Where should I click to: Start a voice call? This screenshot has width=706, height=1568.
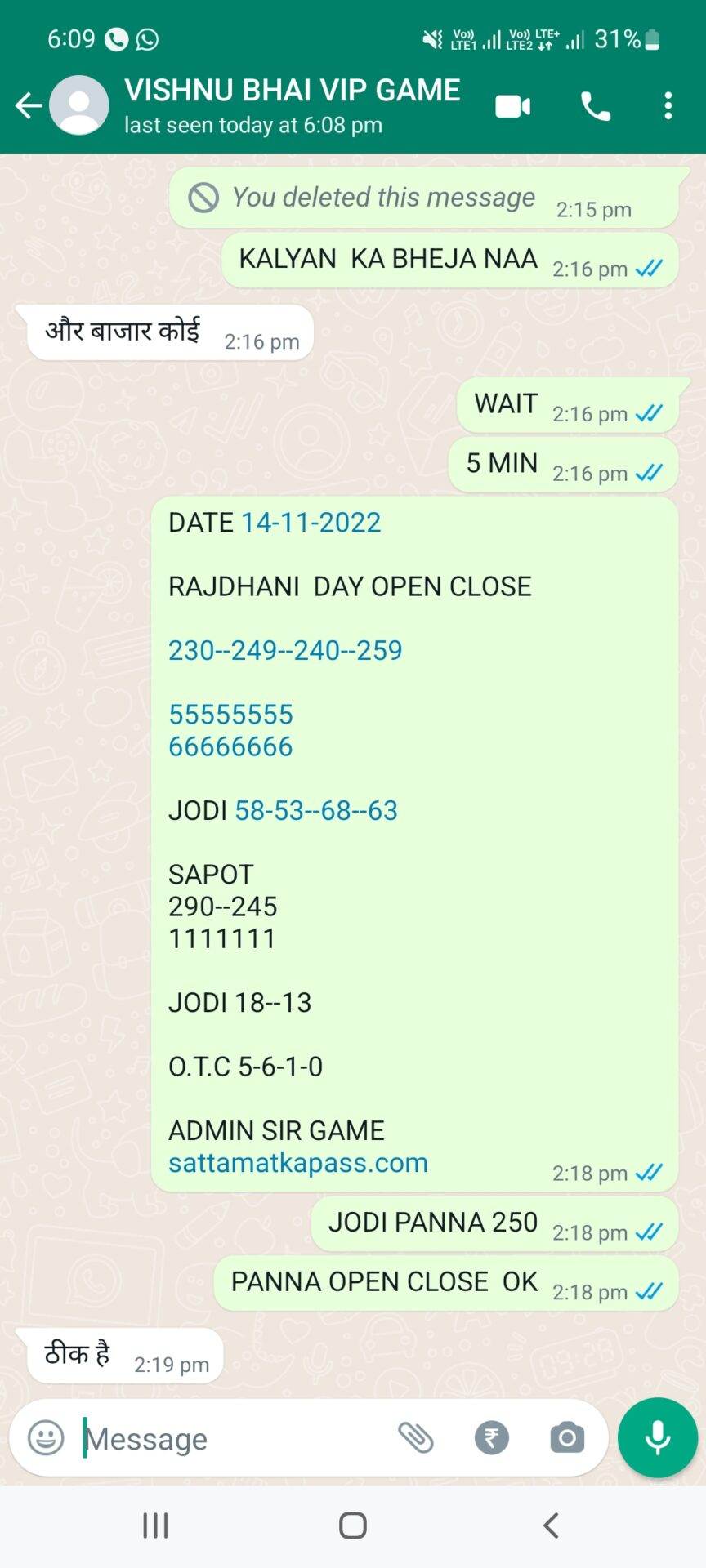tap(596, 106)
